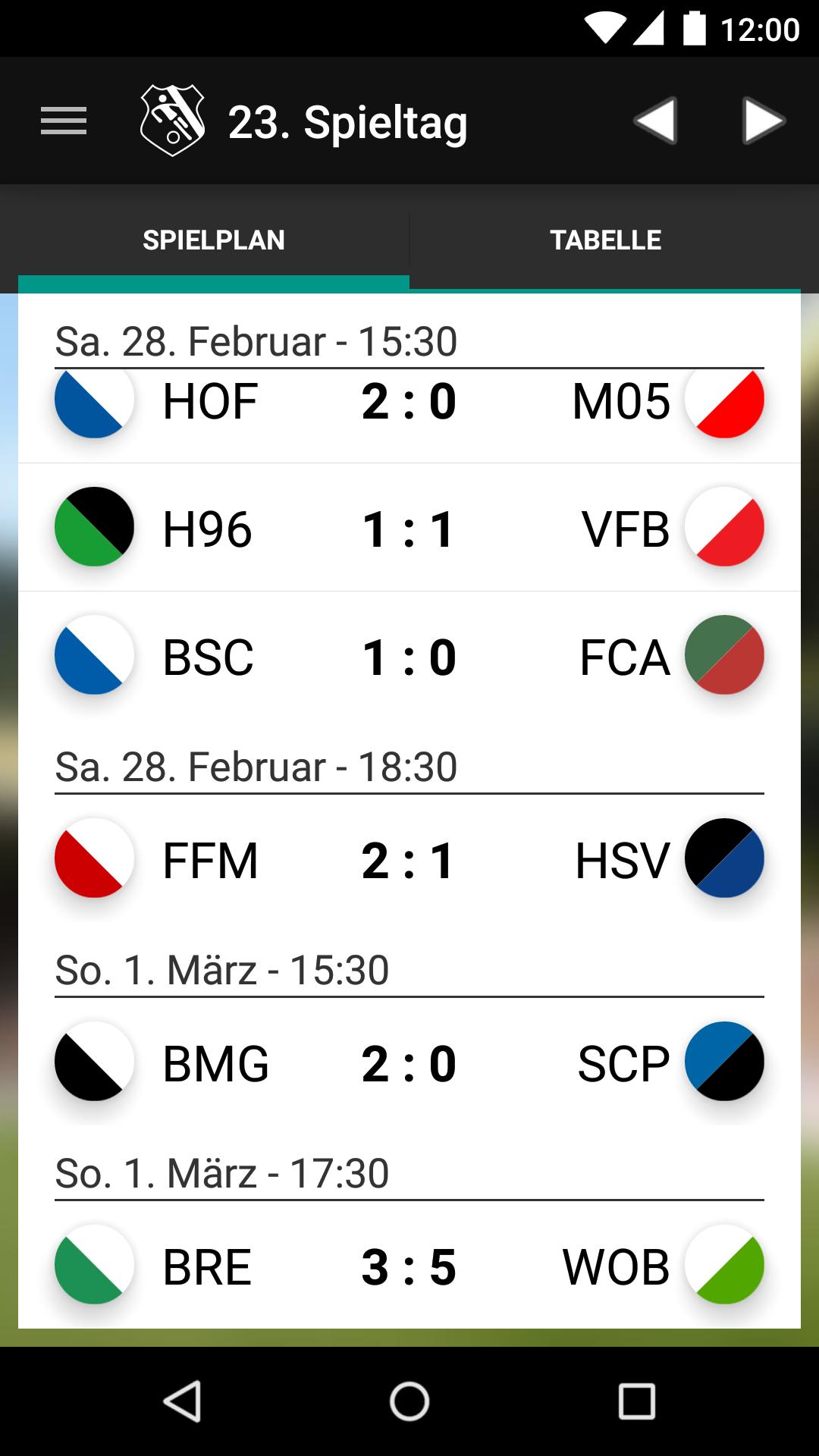The image size is (819, 1456).
Task: Select the HOF team badge
Action: pos(93,402)
